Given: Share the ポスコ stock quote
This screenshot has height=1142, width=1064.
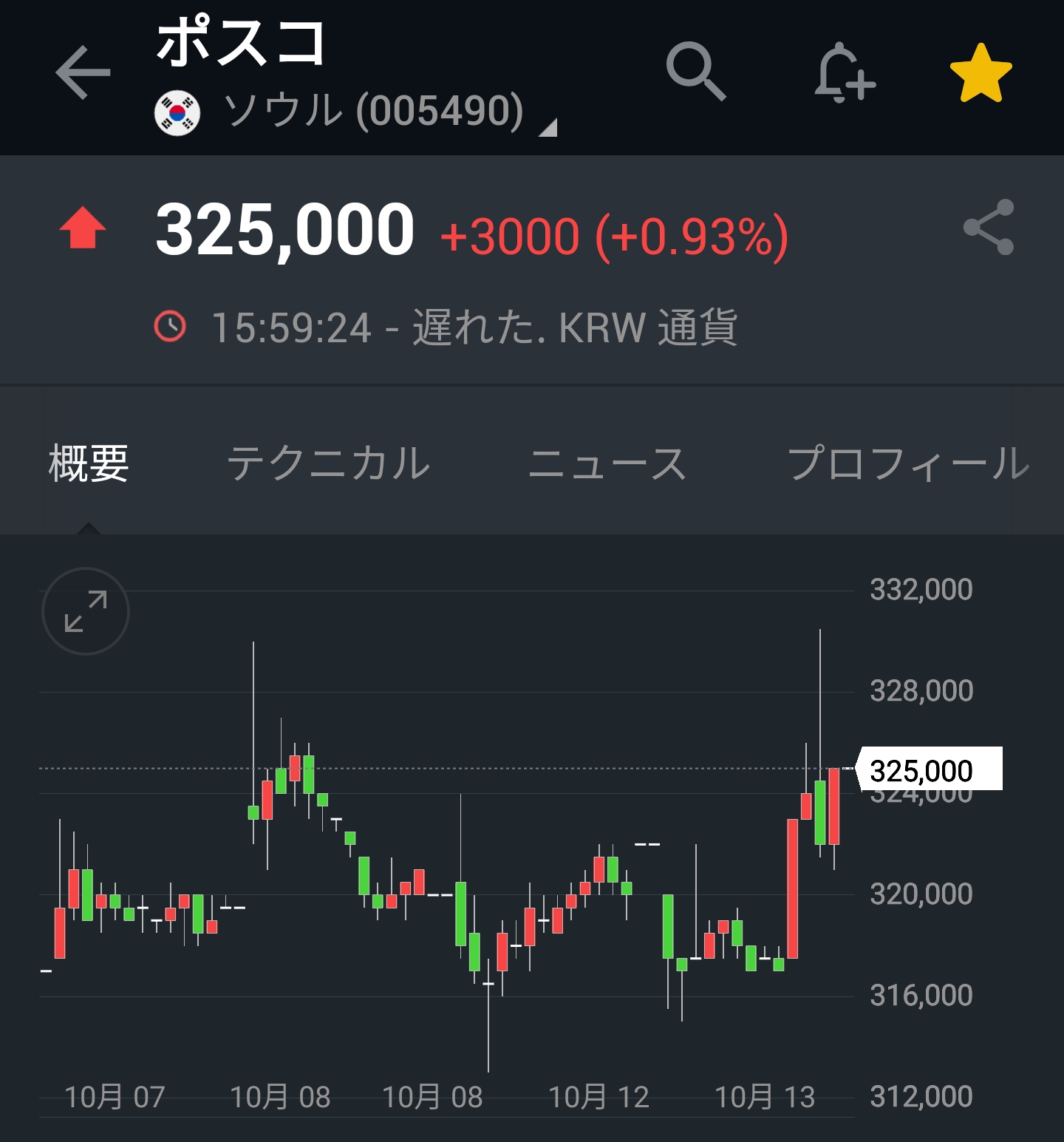Looking at the screenshot, I should pos(989,227).
